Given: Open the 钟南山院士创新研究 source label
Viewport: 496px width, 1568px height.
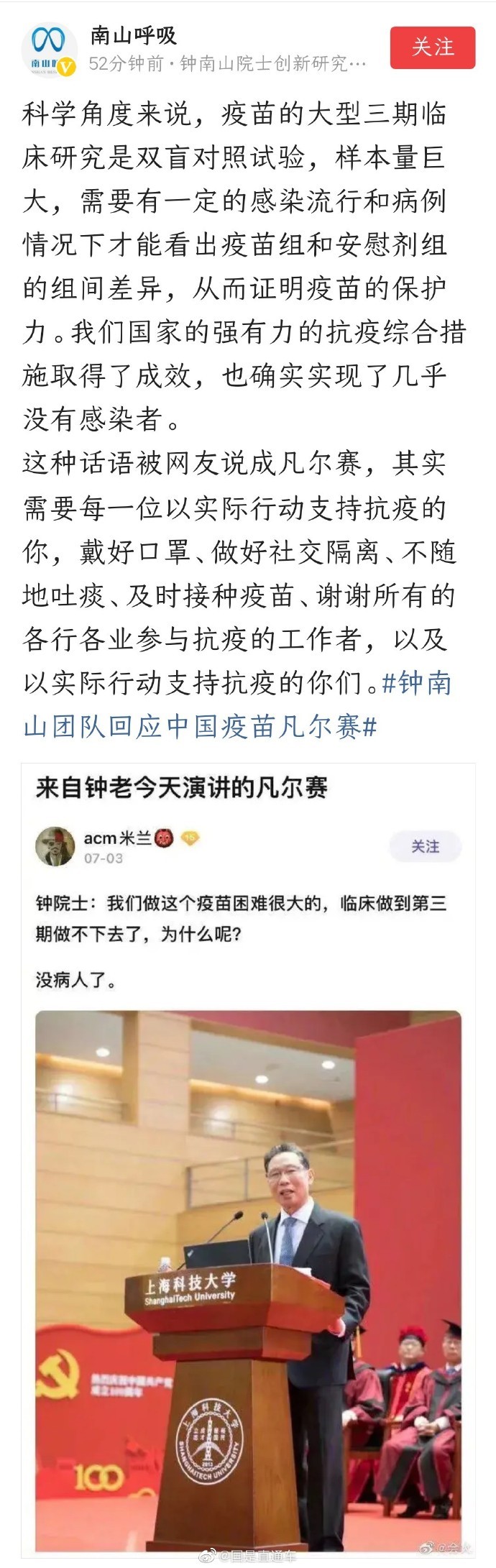Looking at the screenshot, I should (x=272, y=64).
